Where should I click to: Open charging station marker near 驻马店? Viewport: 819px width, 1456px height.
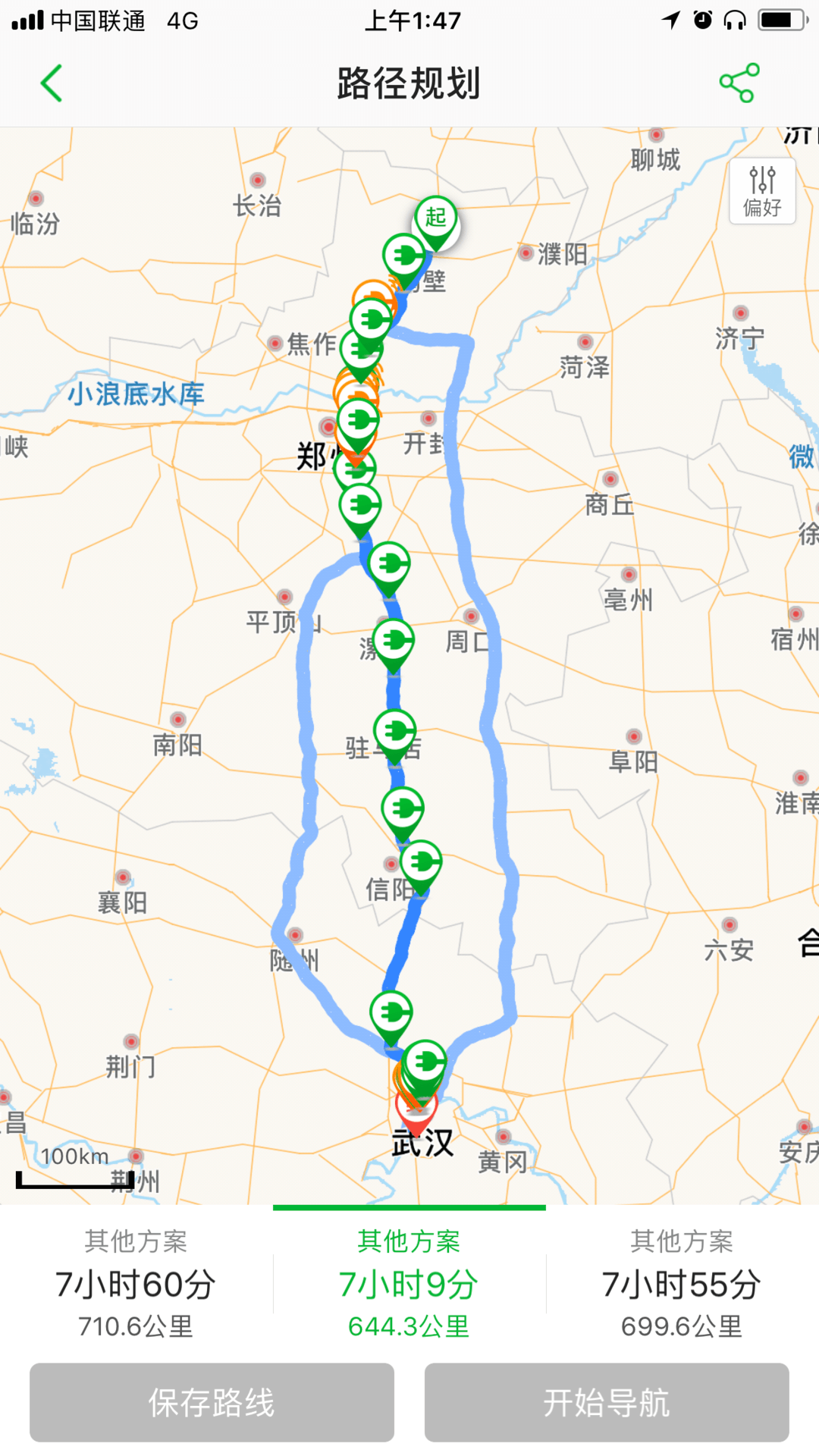pyautogui.click(x=394, y=732)
